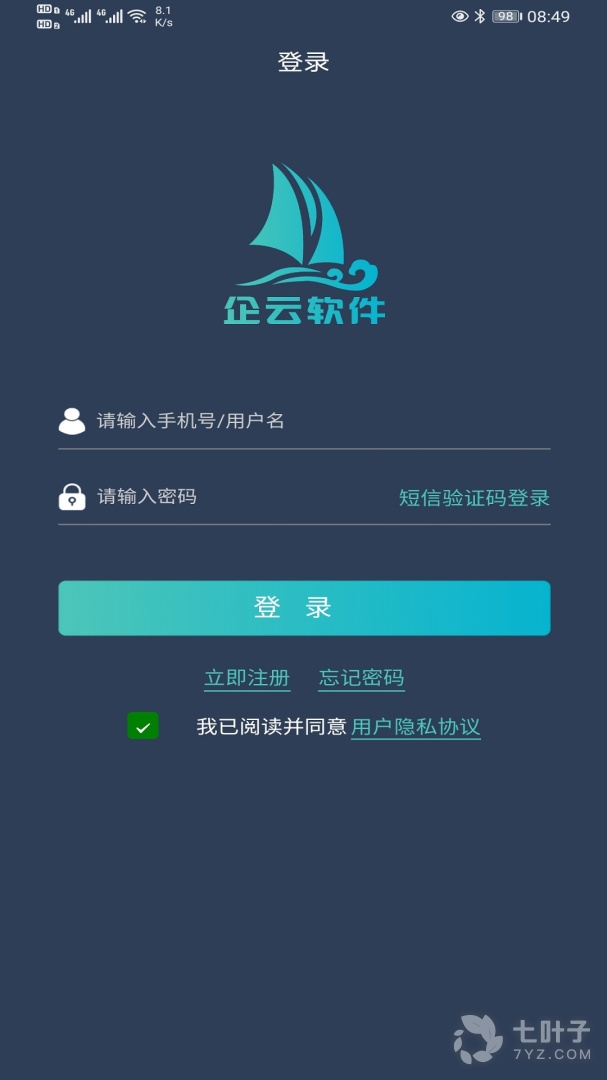This screenshot has width=607, height=1080.
Task: Tap the phone number/username input field
Action: coord(320,421)
